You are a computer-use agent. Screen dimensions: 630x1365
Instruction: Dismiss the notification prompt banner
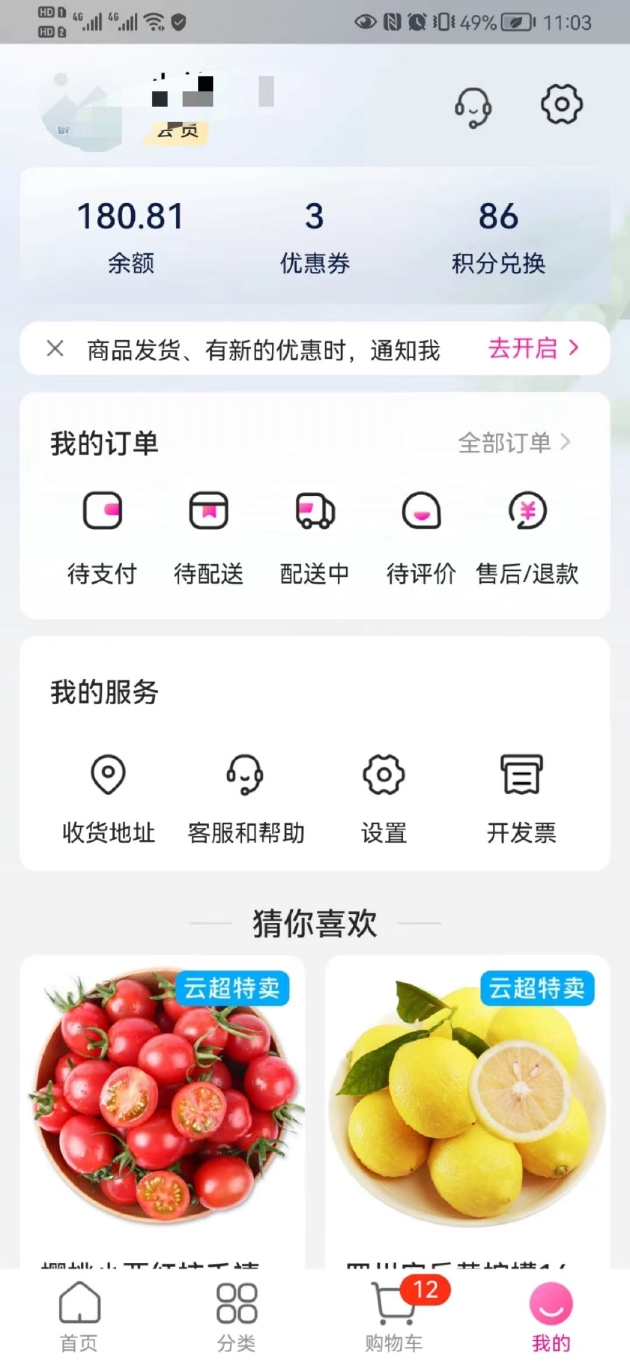click(x=55, y=348)
